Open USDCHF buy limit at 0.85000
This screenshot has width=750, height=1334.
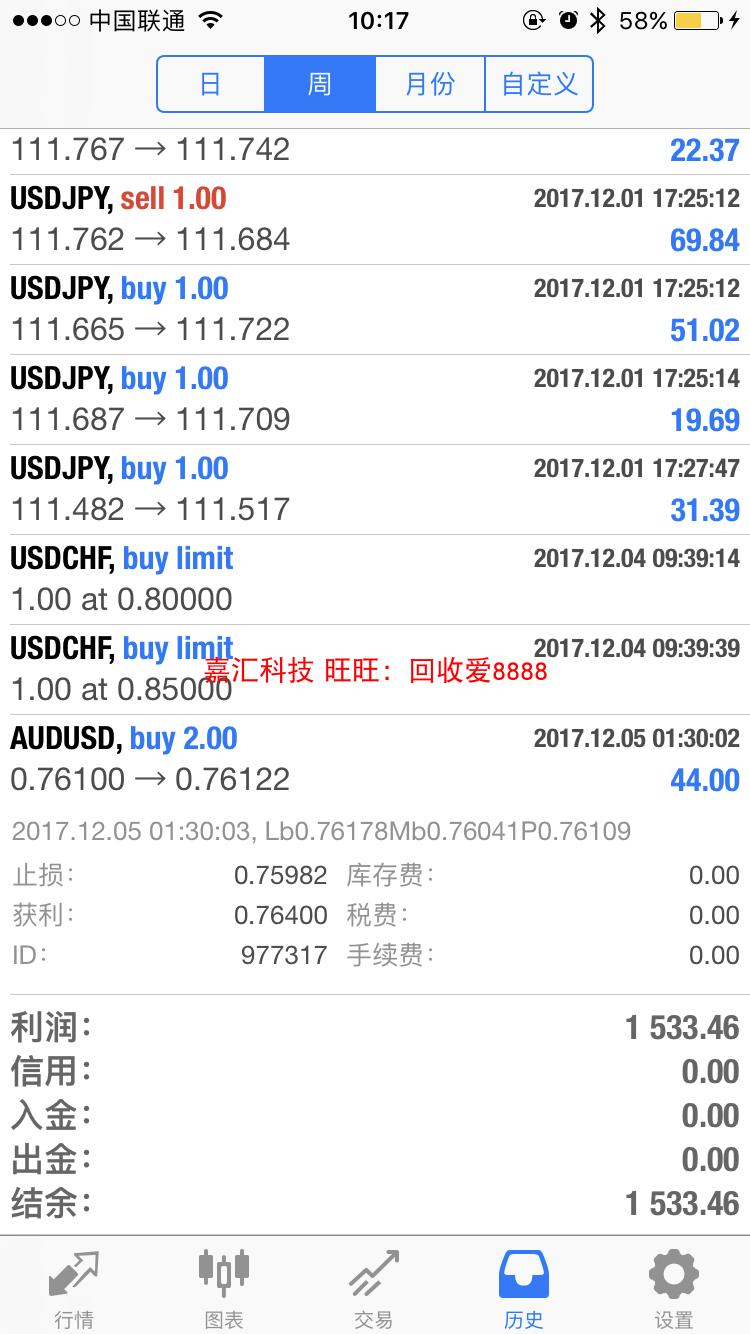point(375,669)
